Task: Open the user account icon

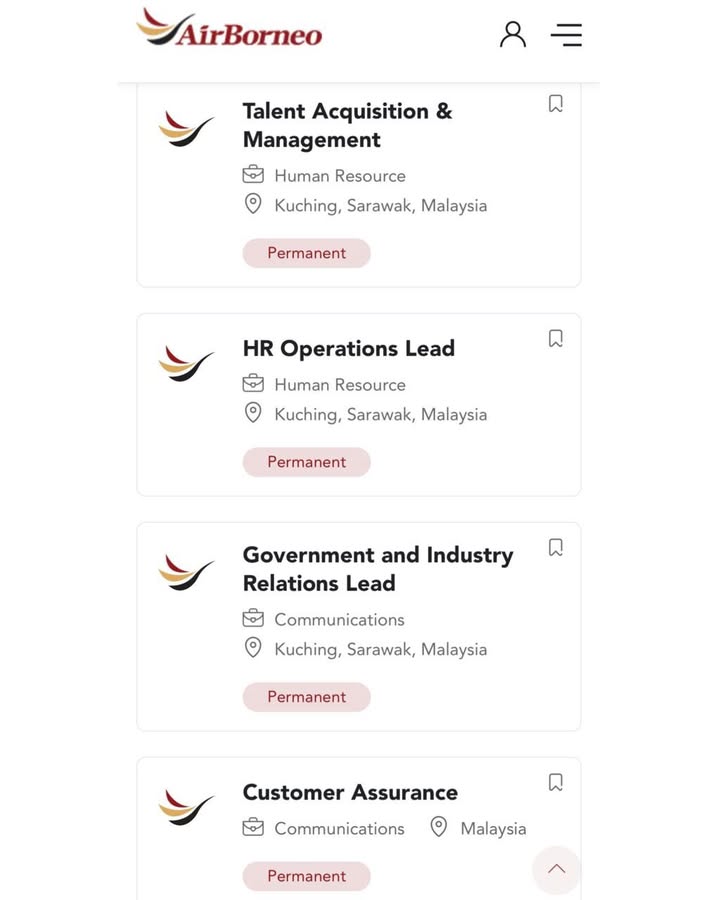Action: 513,35
